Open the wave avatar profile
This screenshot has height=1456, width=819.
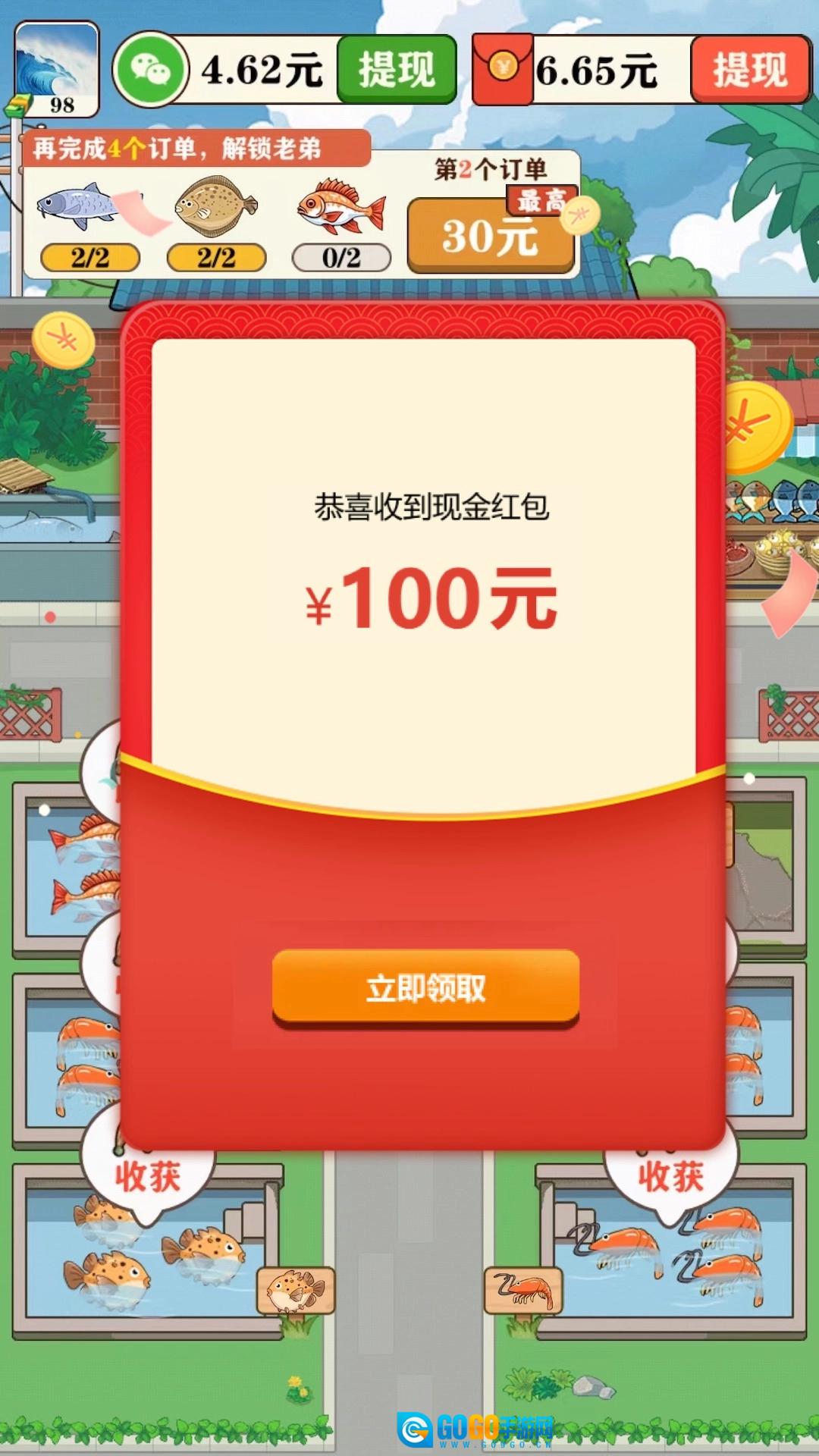pos(56,69)
